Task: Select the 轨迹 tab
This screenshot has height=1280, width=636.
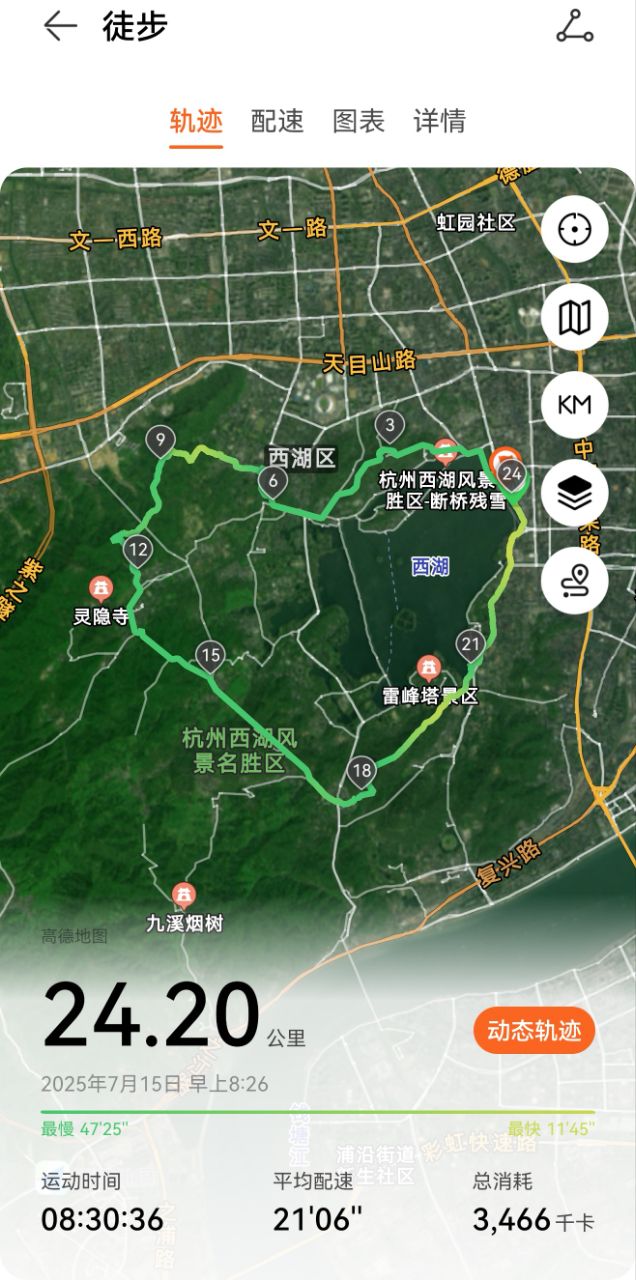Action: 196,121
